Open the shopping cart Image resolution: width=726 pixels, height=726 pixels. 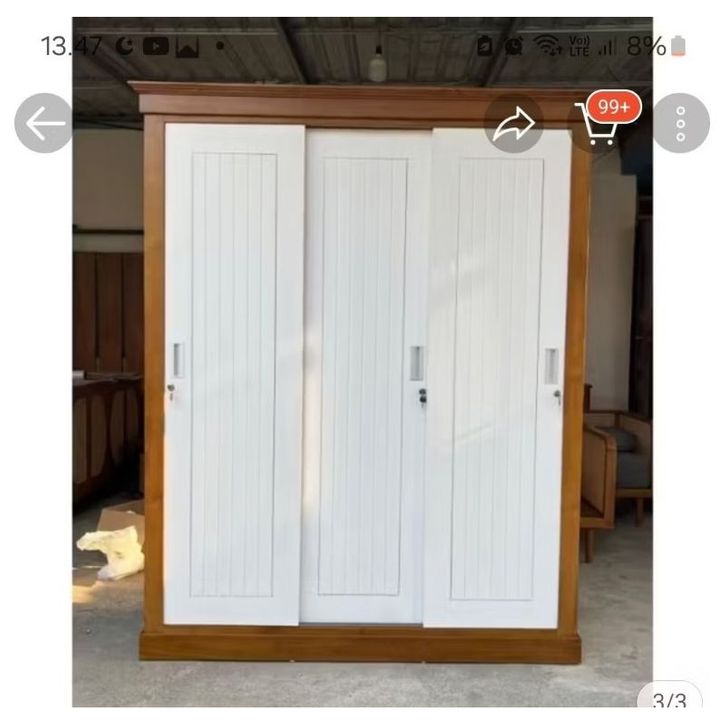pos(599,126)
